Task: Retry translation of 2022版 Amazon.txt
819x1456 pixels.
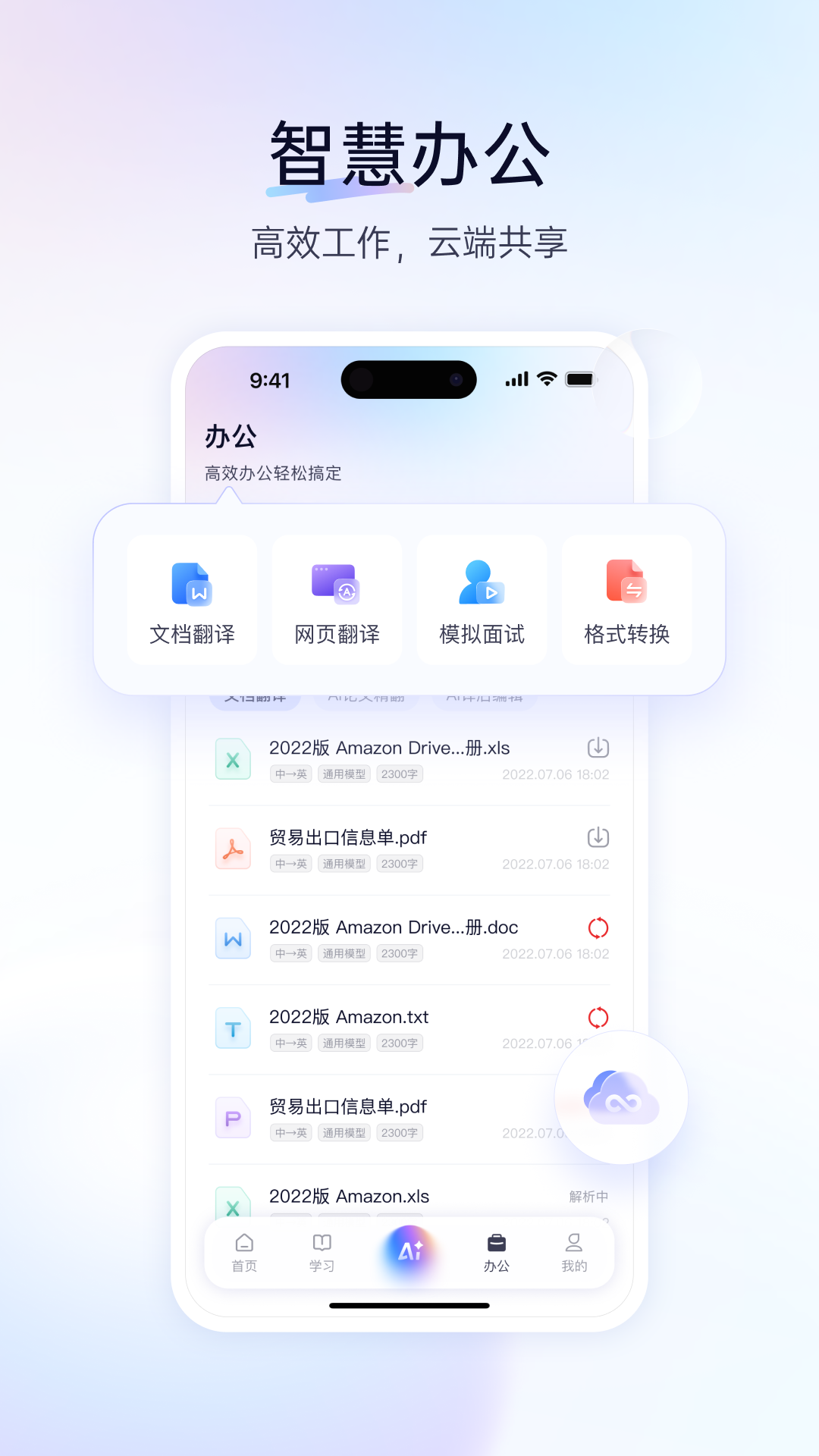Action: tap(598, 1017)
